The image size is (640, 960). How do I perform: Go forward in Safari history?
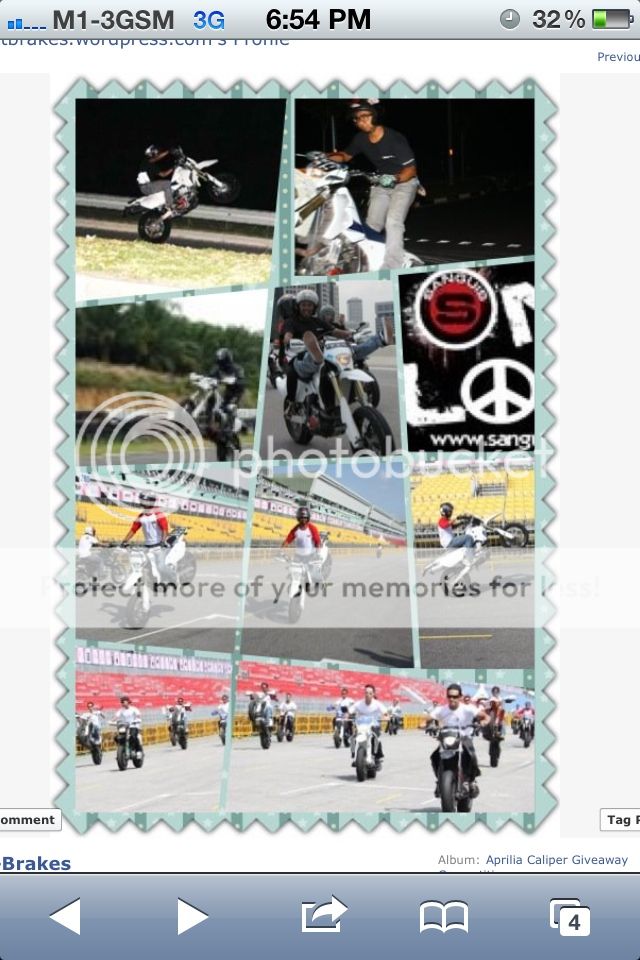click(x=192, y=916)
